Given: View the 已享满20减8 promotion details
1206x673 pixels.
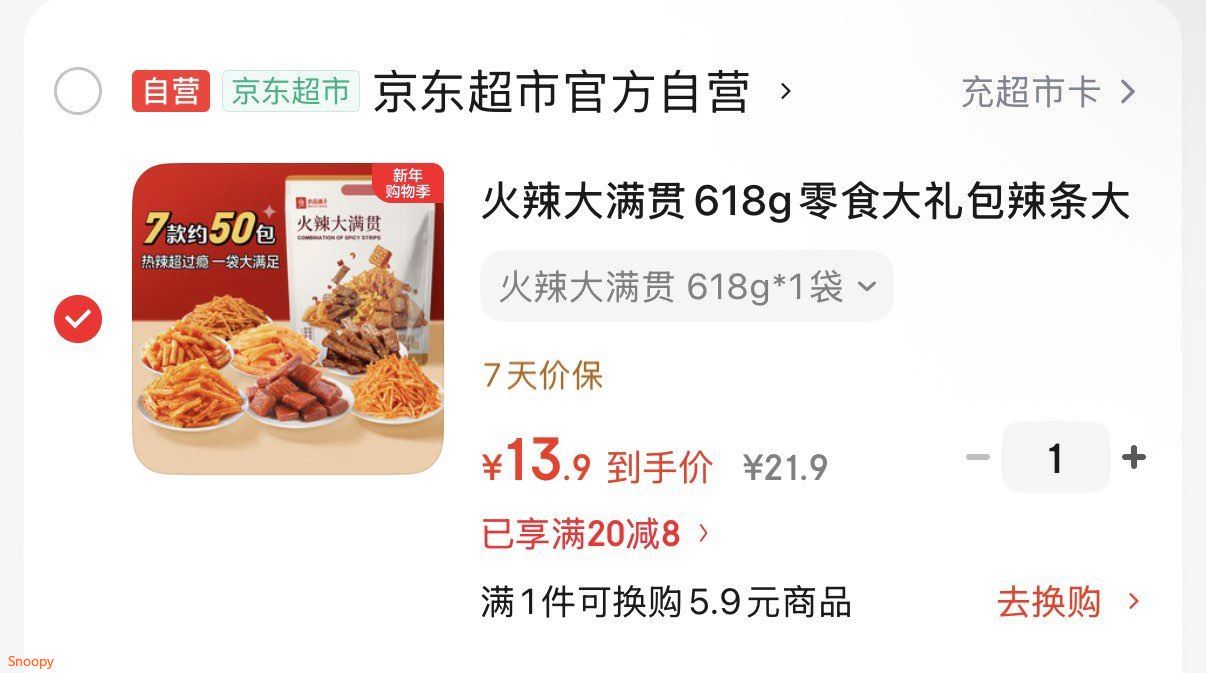Looking at the screenshot, I should point(595,535).
